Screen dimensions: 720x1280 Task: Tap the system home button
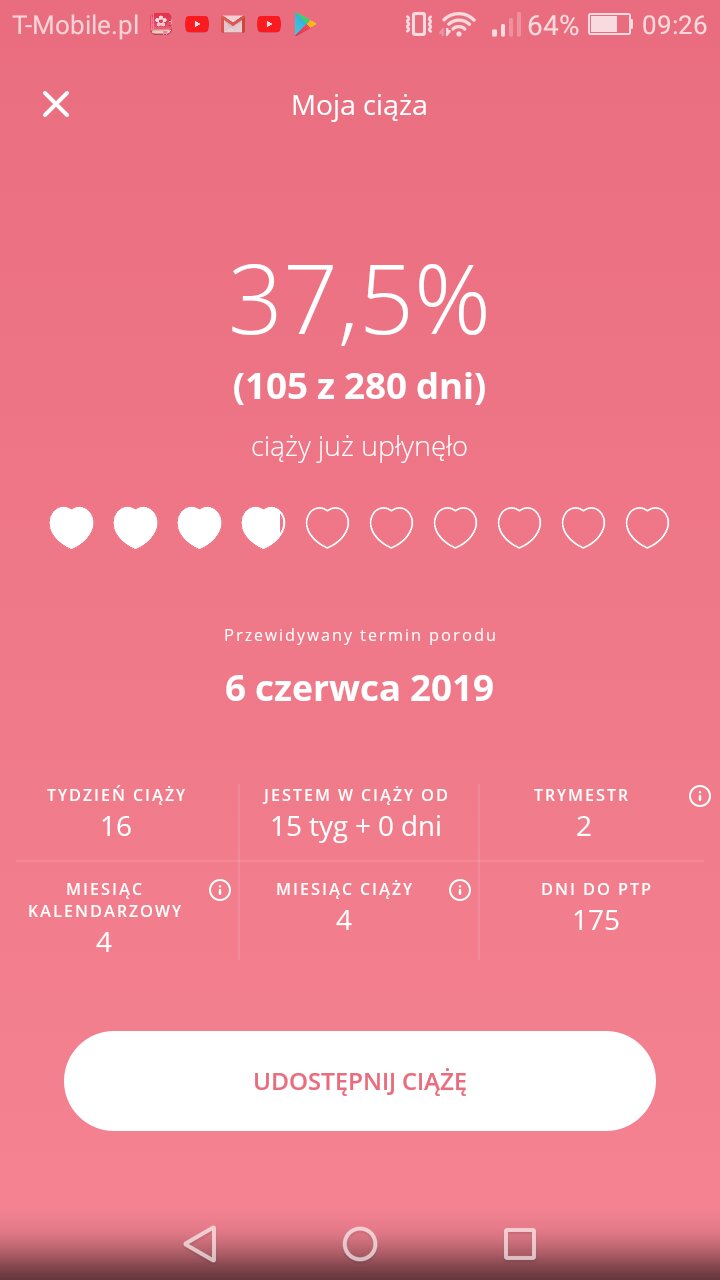360,1244
